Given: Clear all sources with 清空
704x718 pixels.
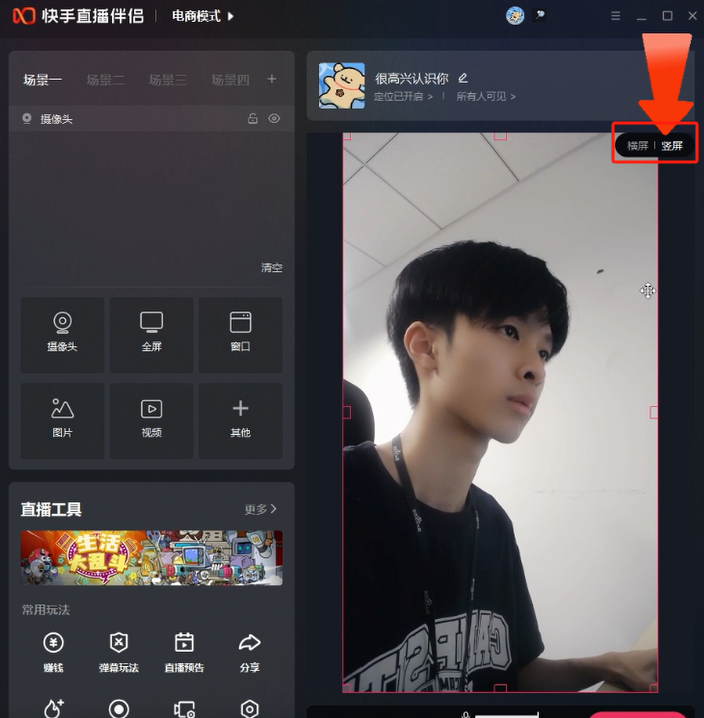Looking at the screenshot, I should (x=271, y=268).
